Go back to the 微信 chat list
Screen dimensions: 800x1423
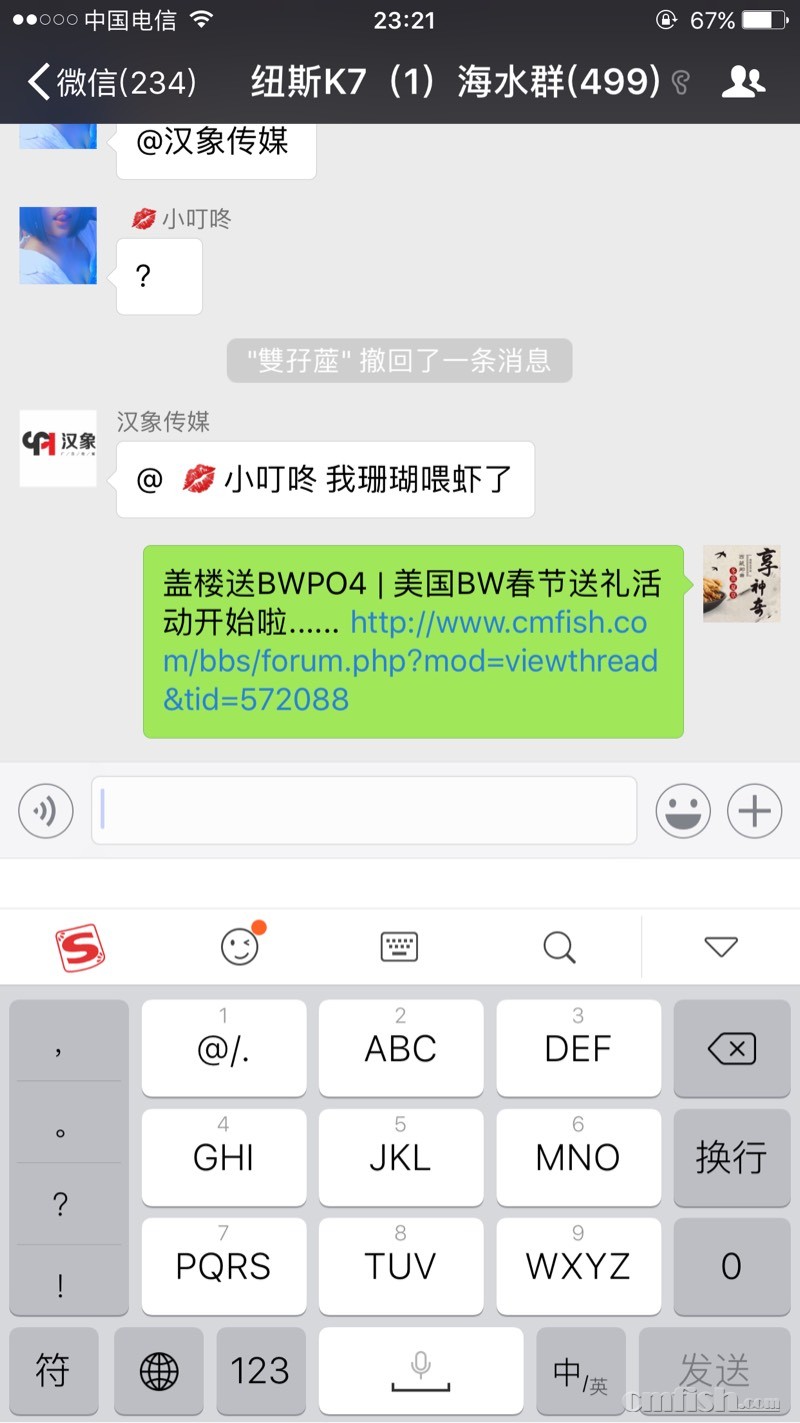(x=110, y=82)
